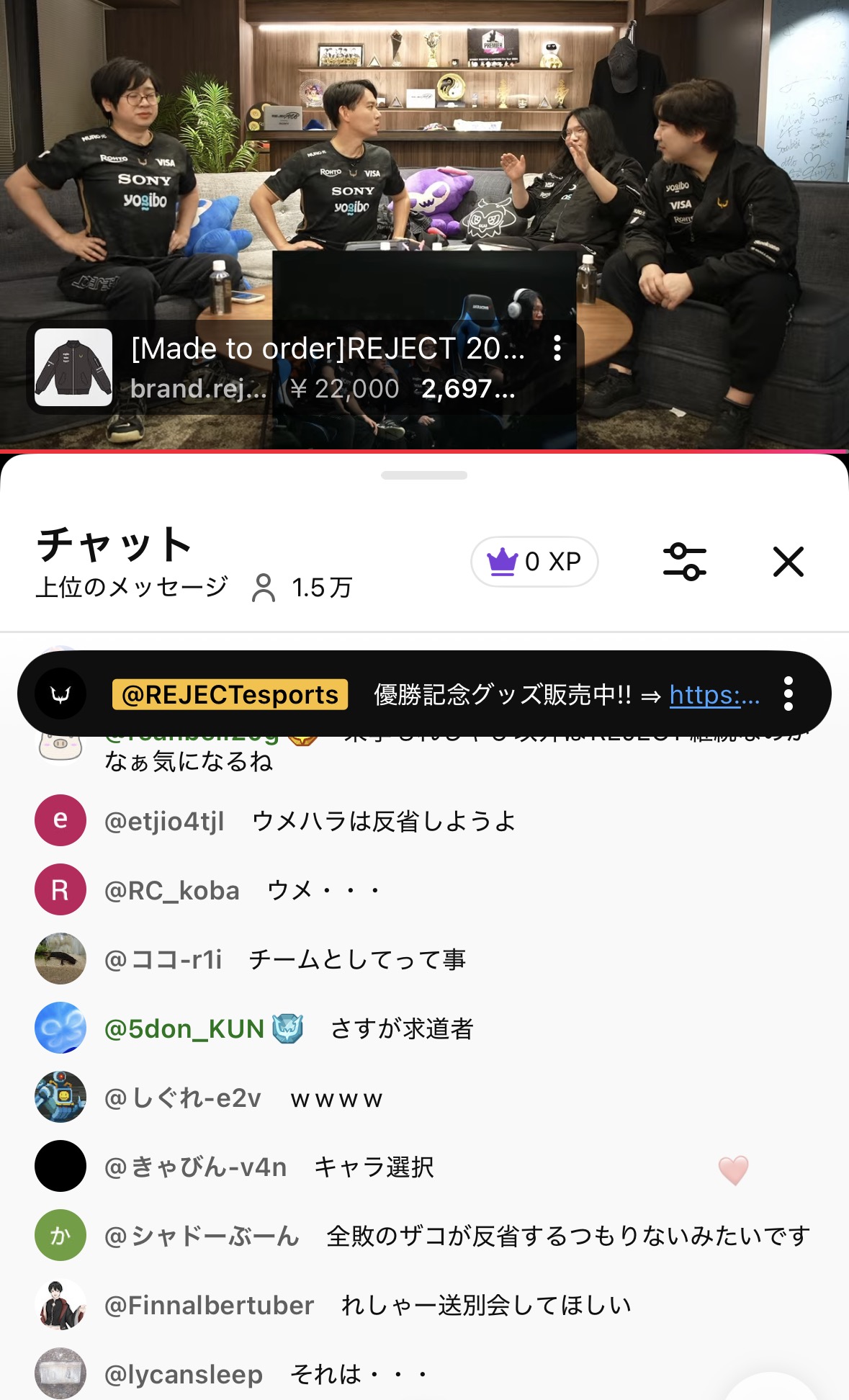This screenshot has height=1400, width=849.
Task: Open the link in the pinned REJECTesports message
Action: [x=714, y=695]
